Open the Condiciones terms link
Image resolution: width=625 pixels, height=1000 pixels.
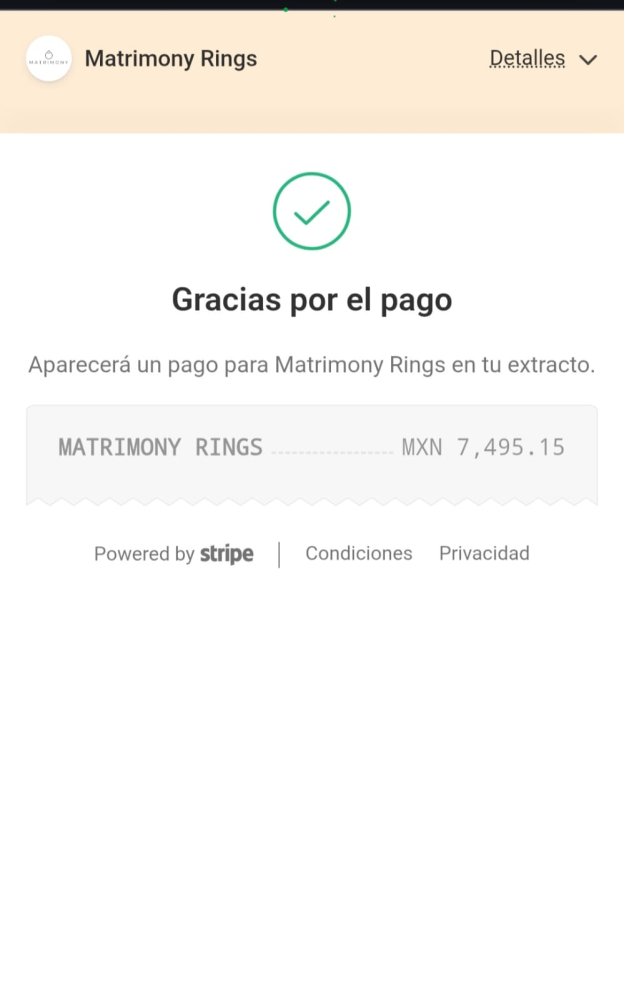click(x=358, y=553)
